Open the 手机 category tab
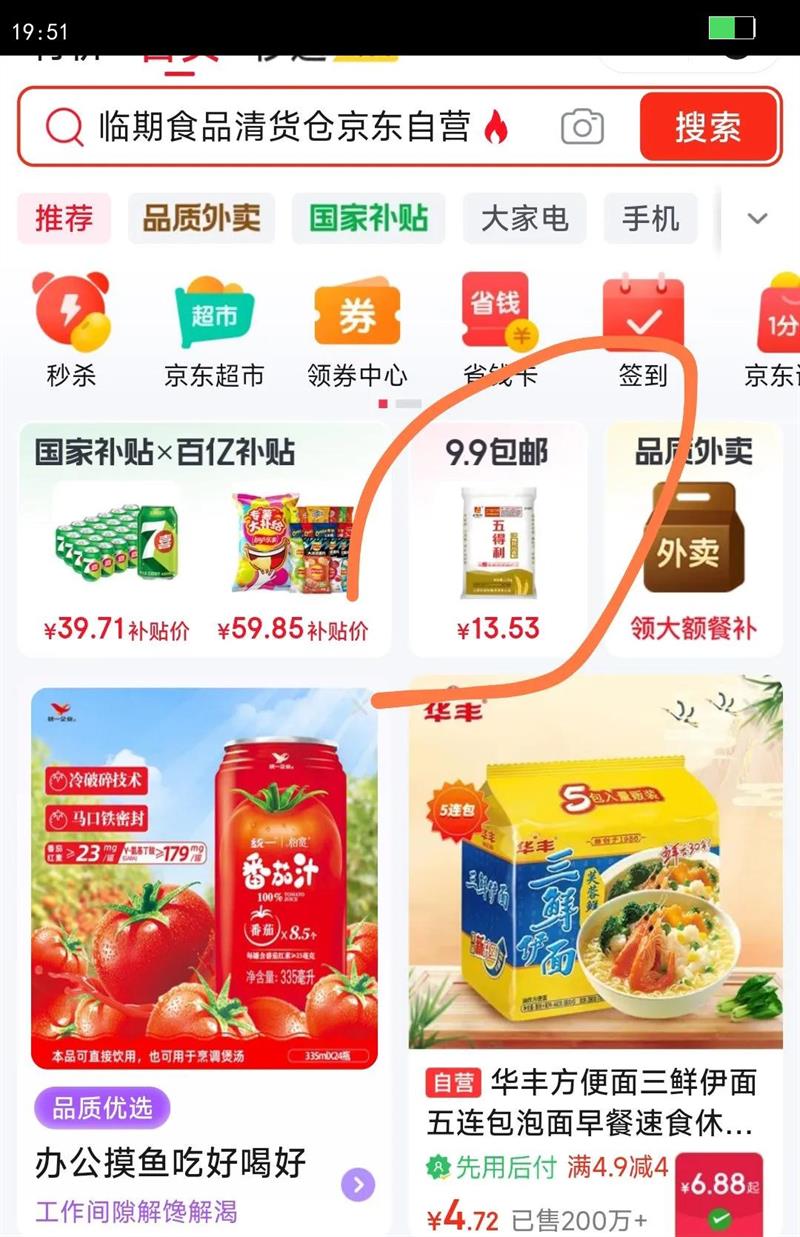The width and height of the screenshot is (800, 1237). point(651,219)
